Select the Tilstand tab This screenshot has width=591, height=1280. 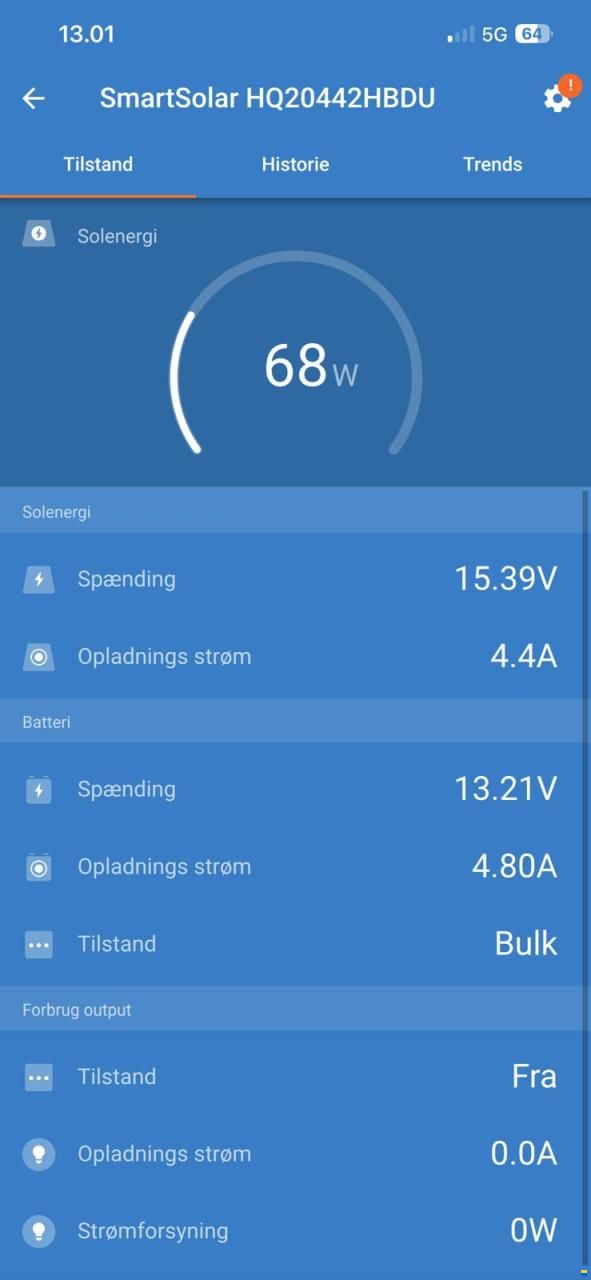[x=98, y=164]
